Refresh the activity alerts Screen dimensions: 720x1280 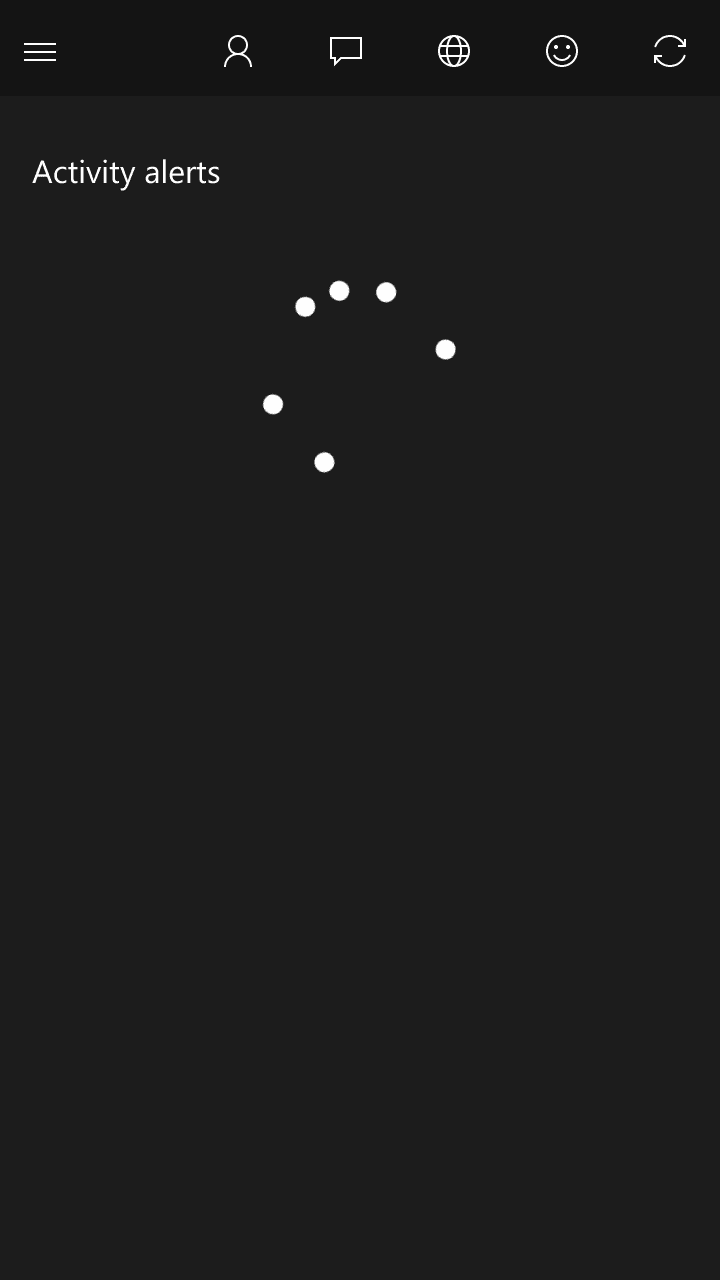[x=670, y=51]
